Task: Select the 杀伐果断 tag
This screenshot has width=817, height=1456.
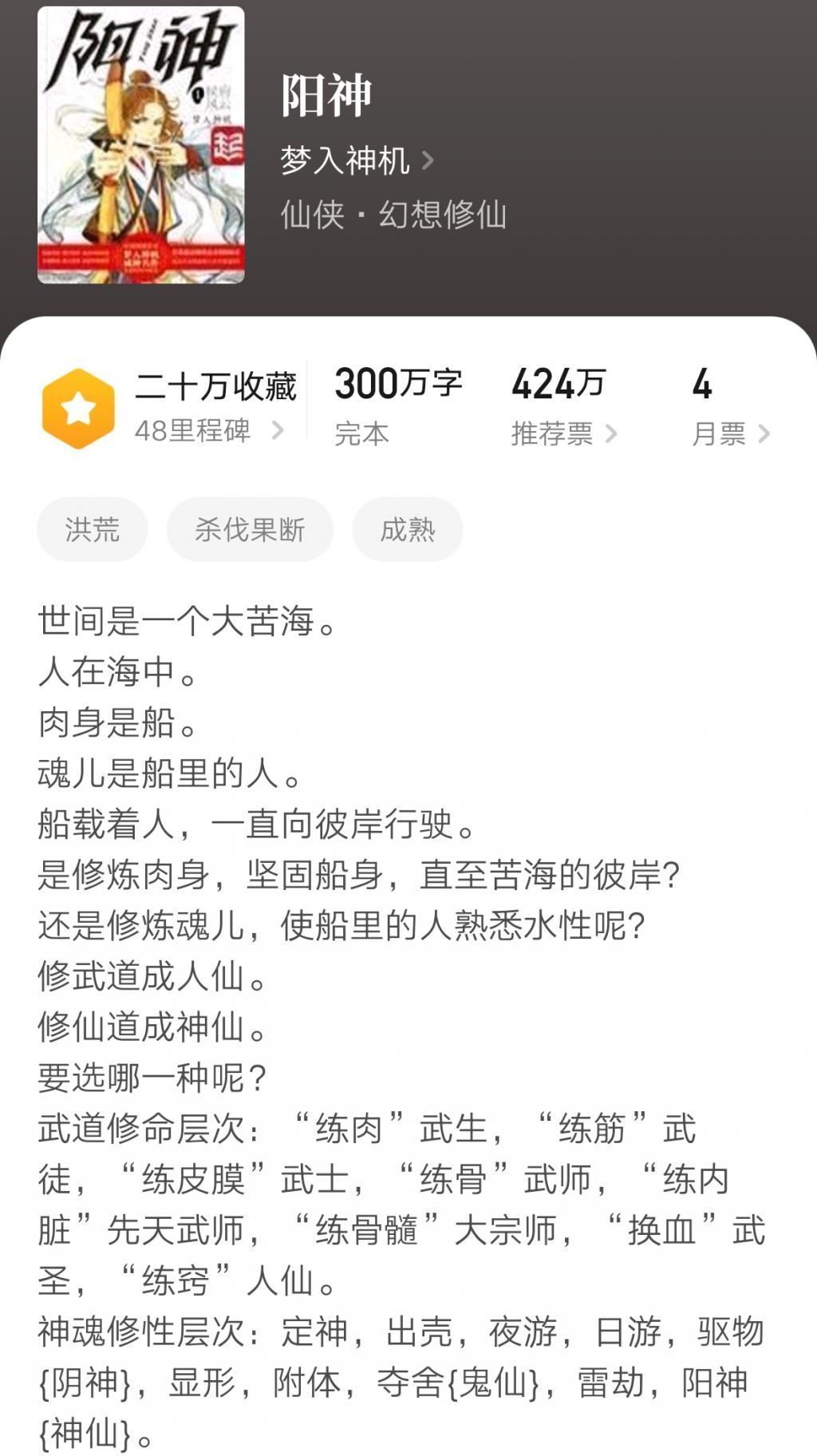Action: pos(249,529)
